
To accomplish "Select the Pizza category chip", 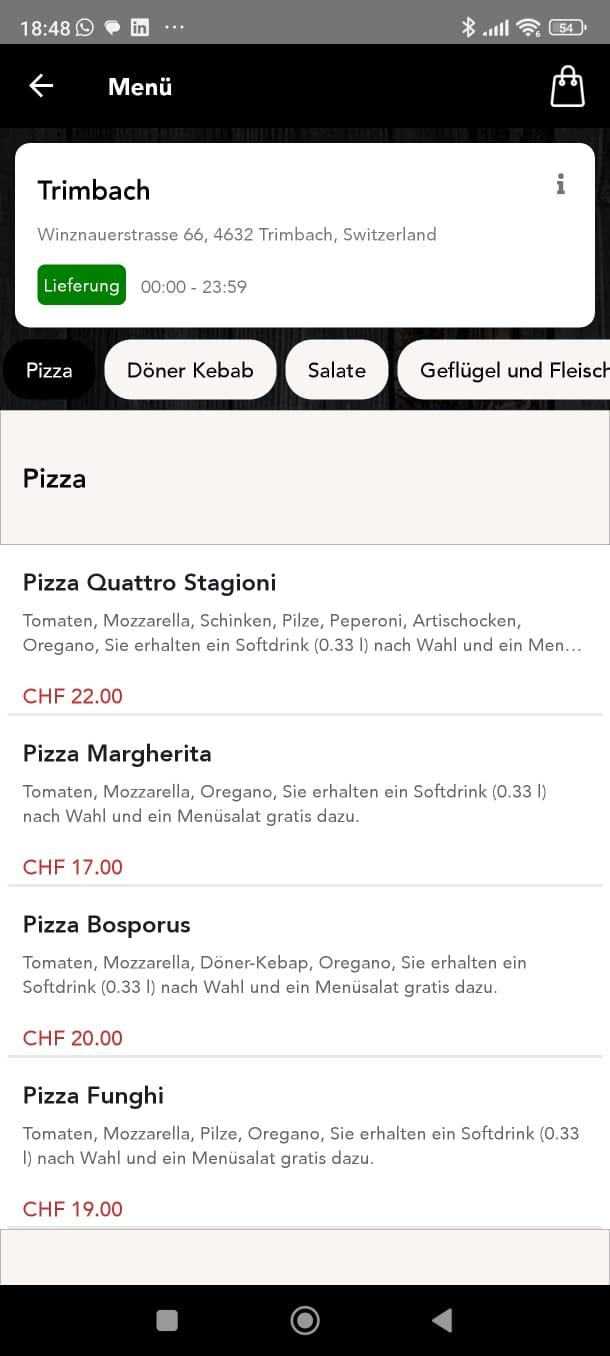I will click(49, 370).
